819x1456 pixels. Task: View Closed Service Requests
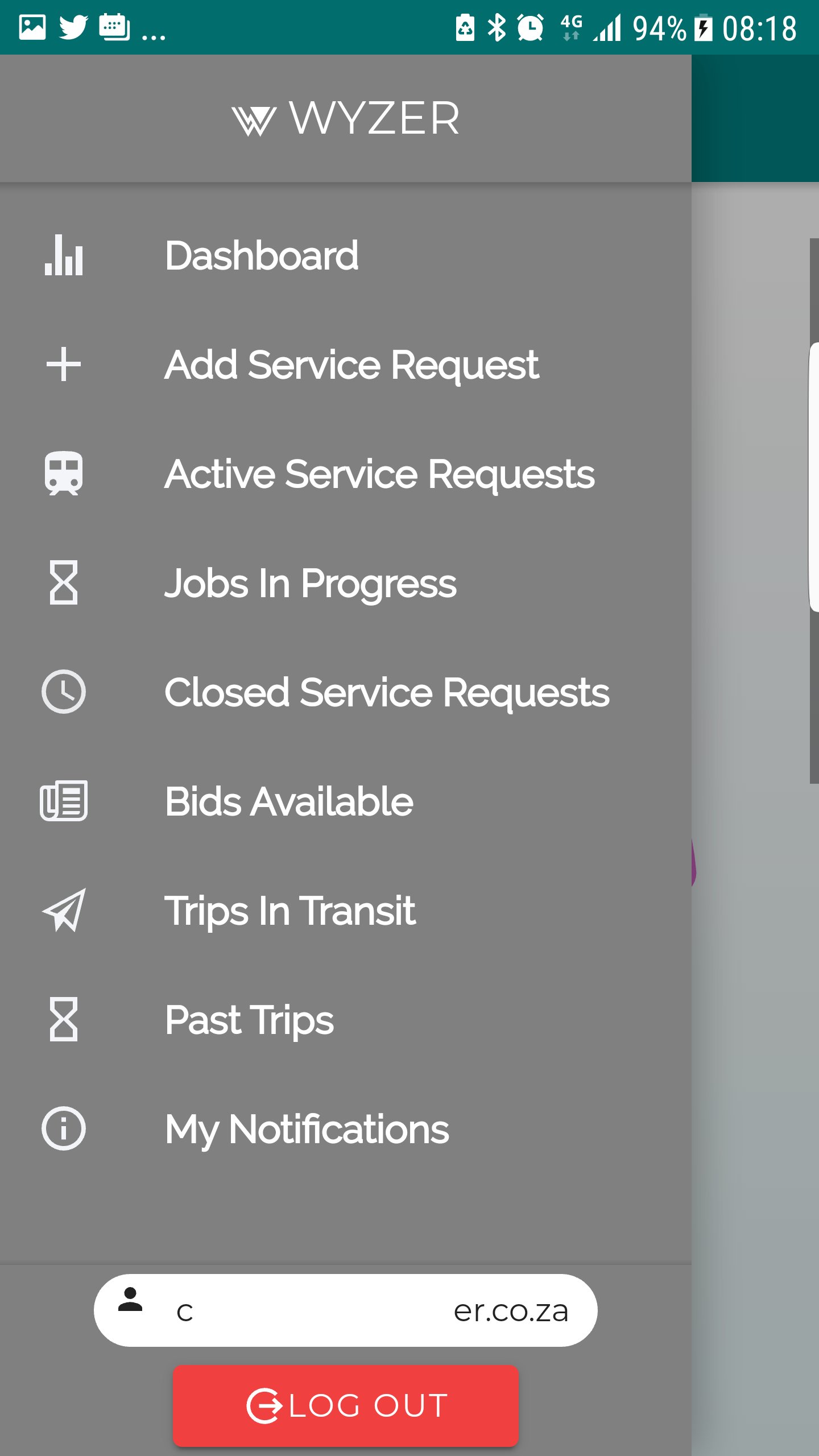pos(387,693)
